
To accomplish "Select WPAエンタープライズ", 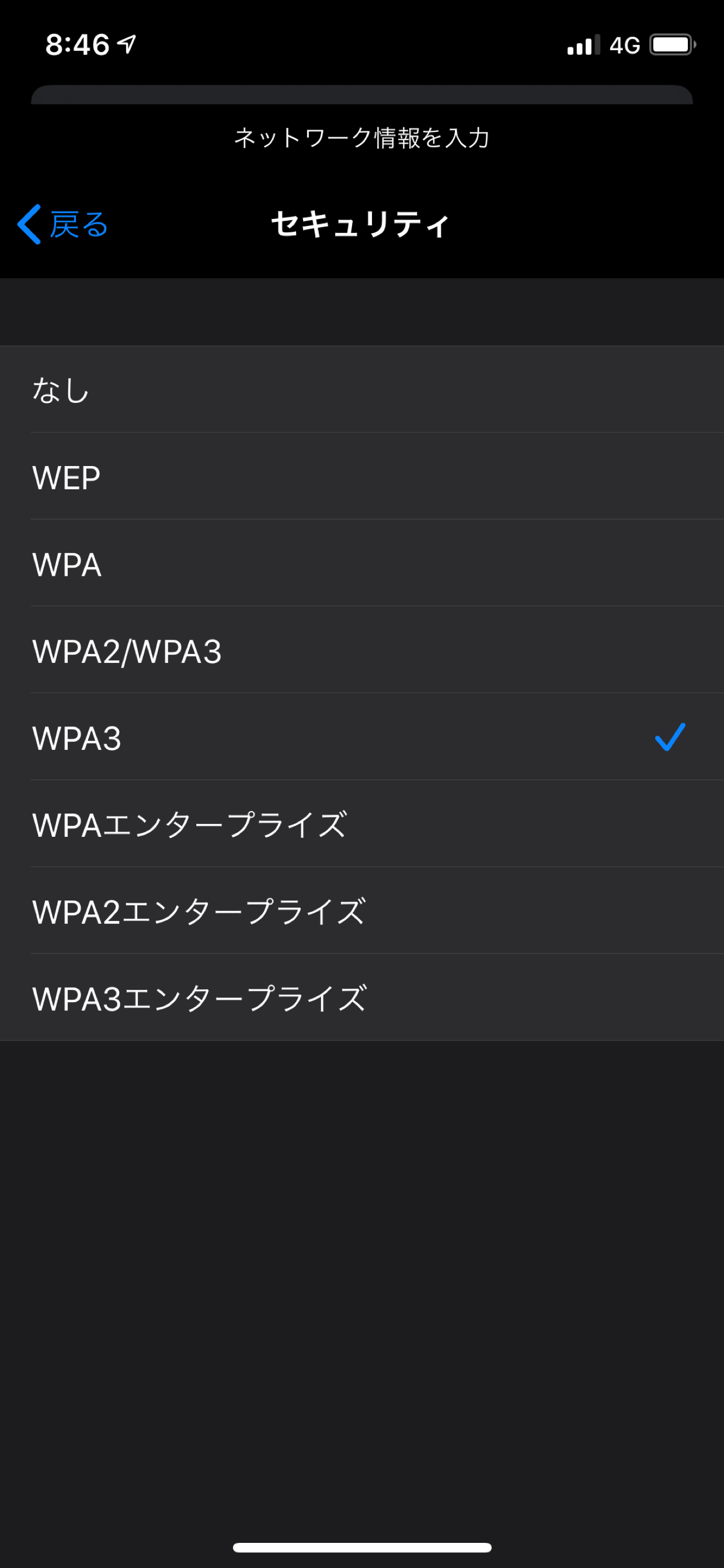I will click(x=362, y=825).
